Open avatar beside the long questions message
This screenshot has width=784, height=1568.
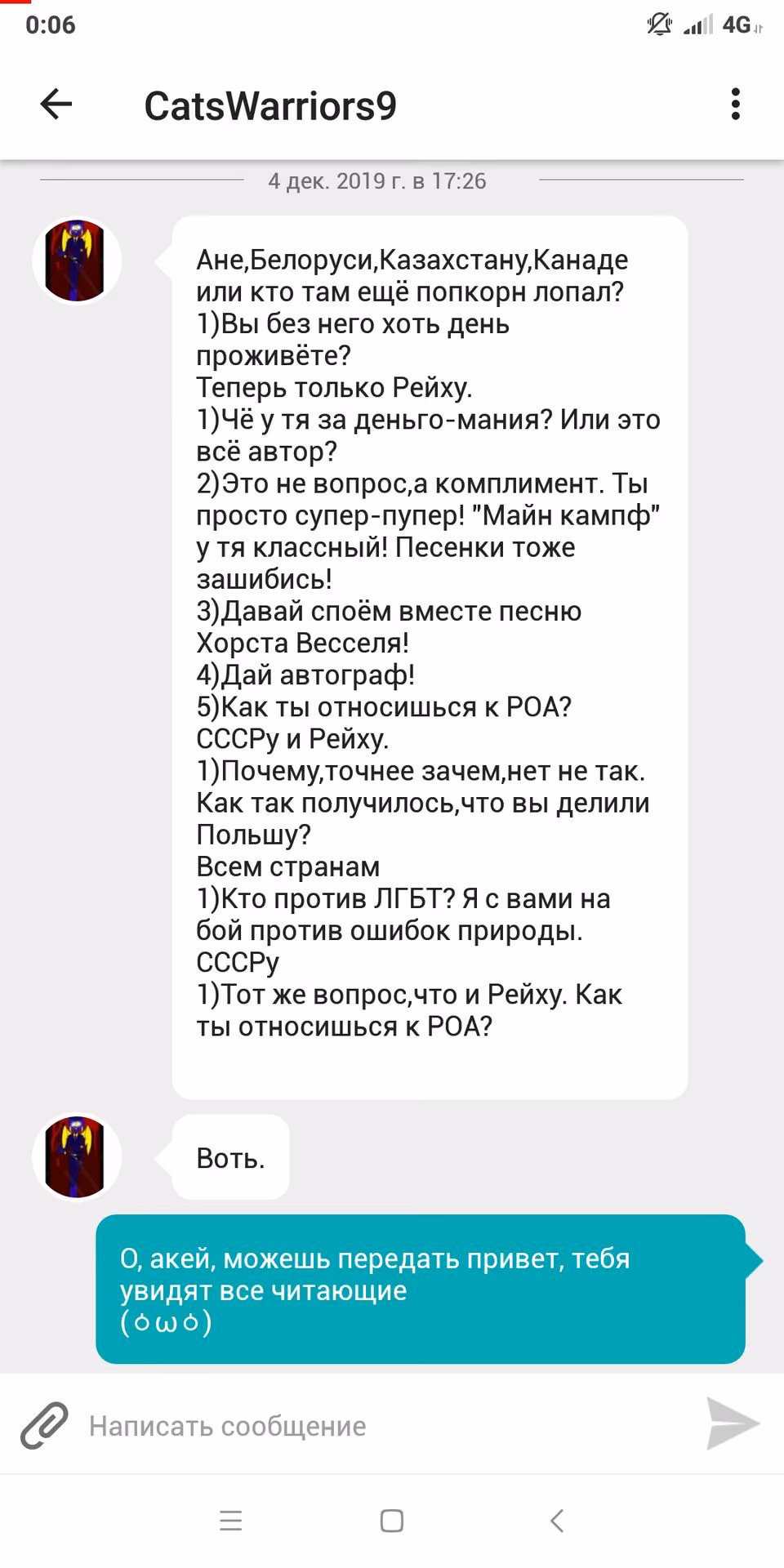(x=77, y=261)
